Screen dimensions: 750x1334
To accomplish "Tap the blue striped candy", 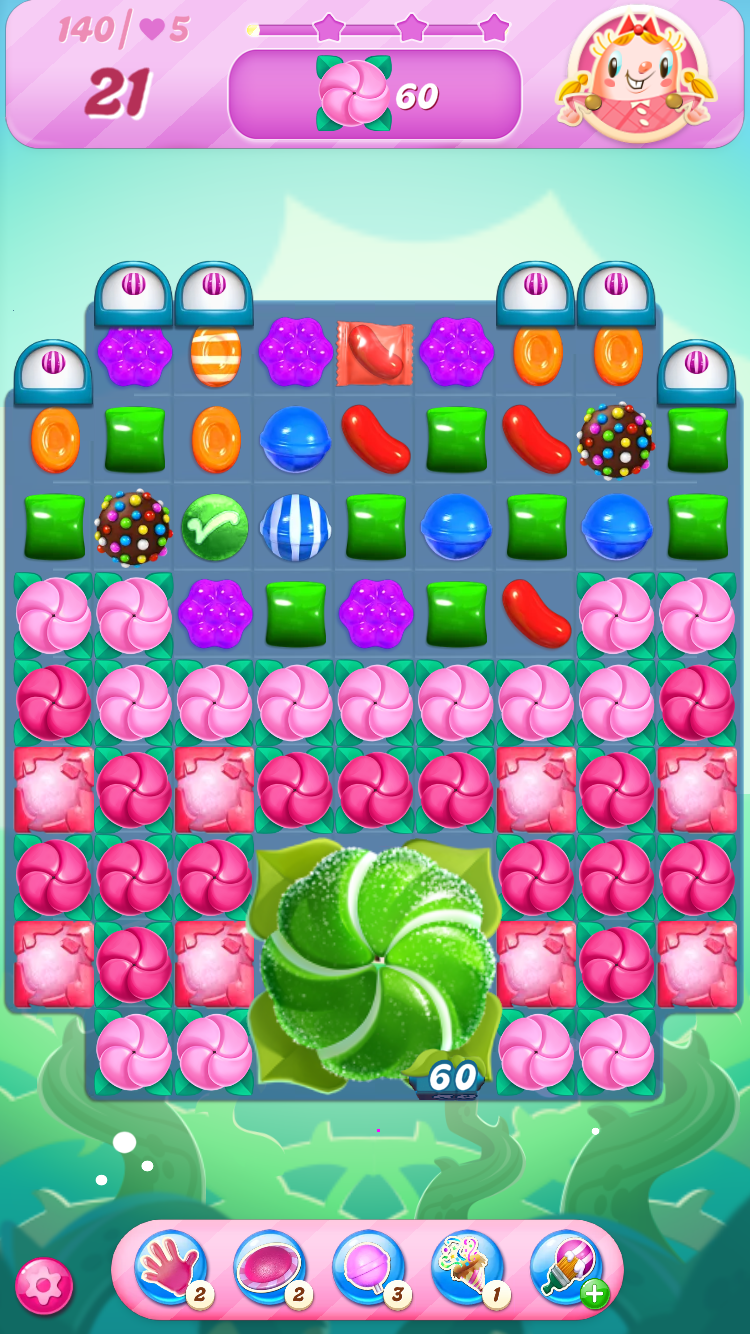I will [x=295, y=527].
